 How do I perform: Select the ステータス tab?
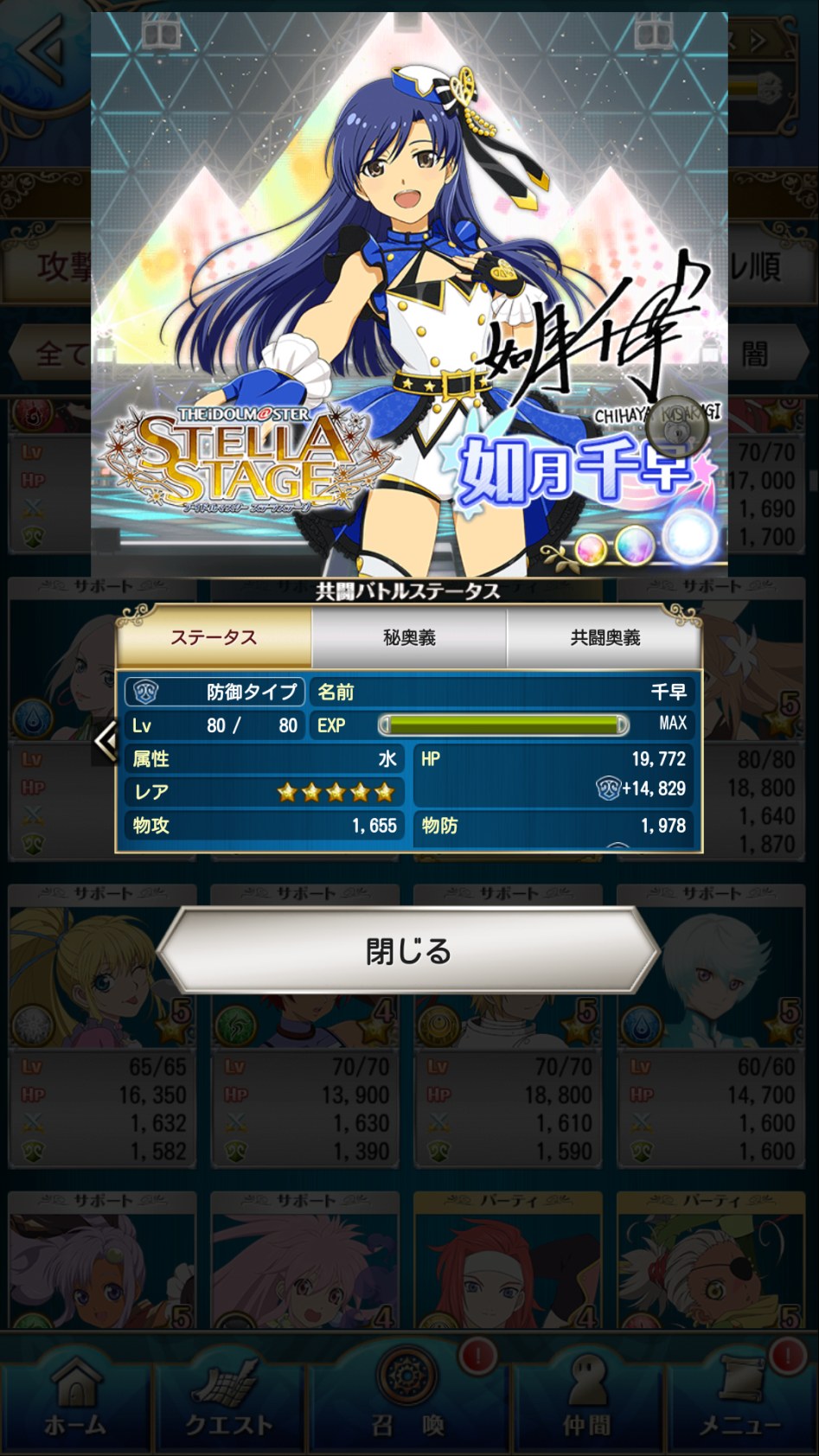pos(214,638)
